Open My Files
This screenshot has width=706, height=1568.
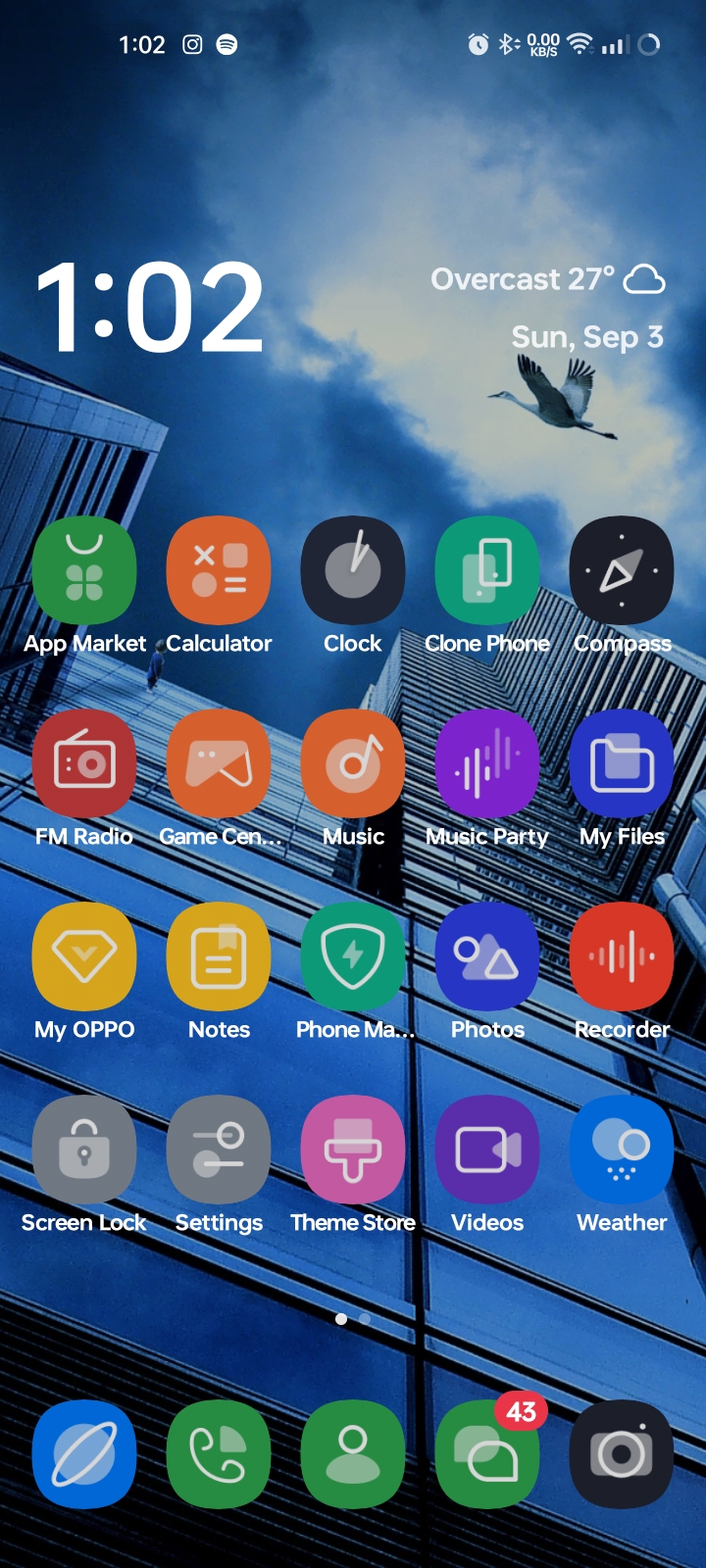tap(622, 763)
